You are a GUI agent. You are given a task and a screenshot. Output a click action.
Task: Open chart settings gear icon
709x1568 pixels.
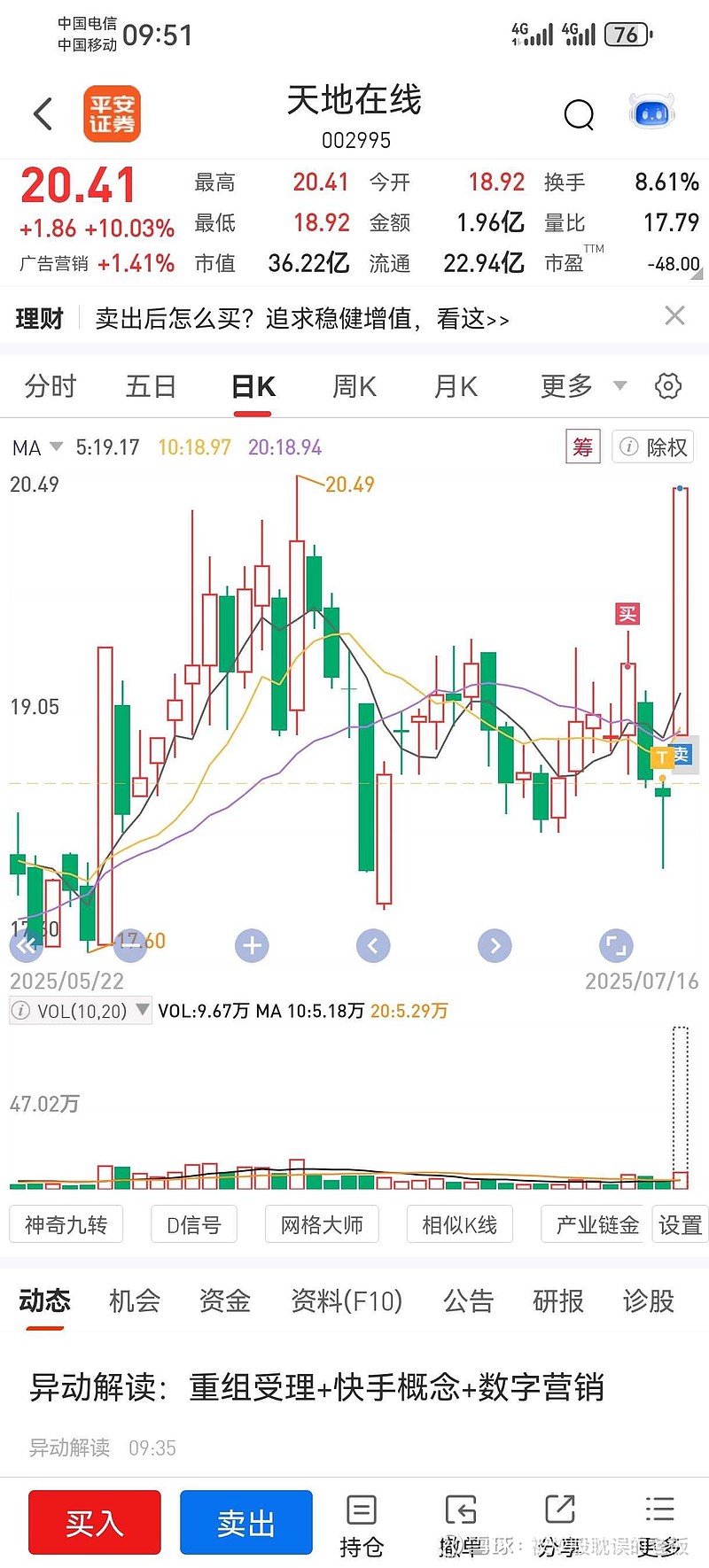pos(667,386)
